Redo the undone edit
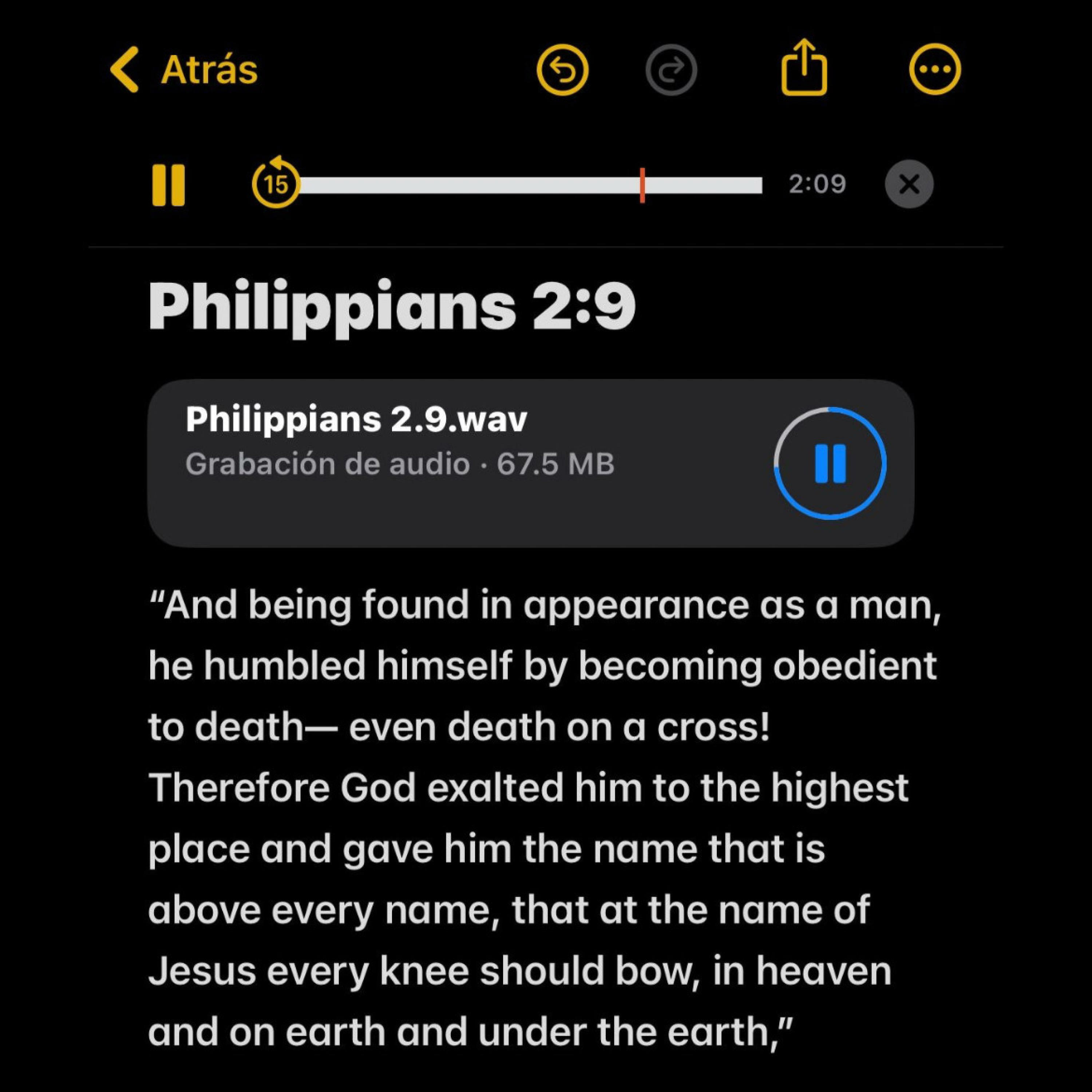 [671, 70]
